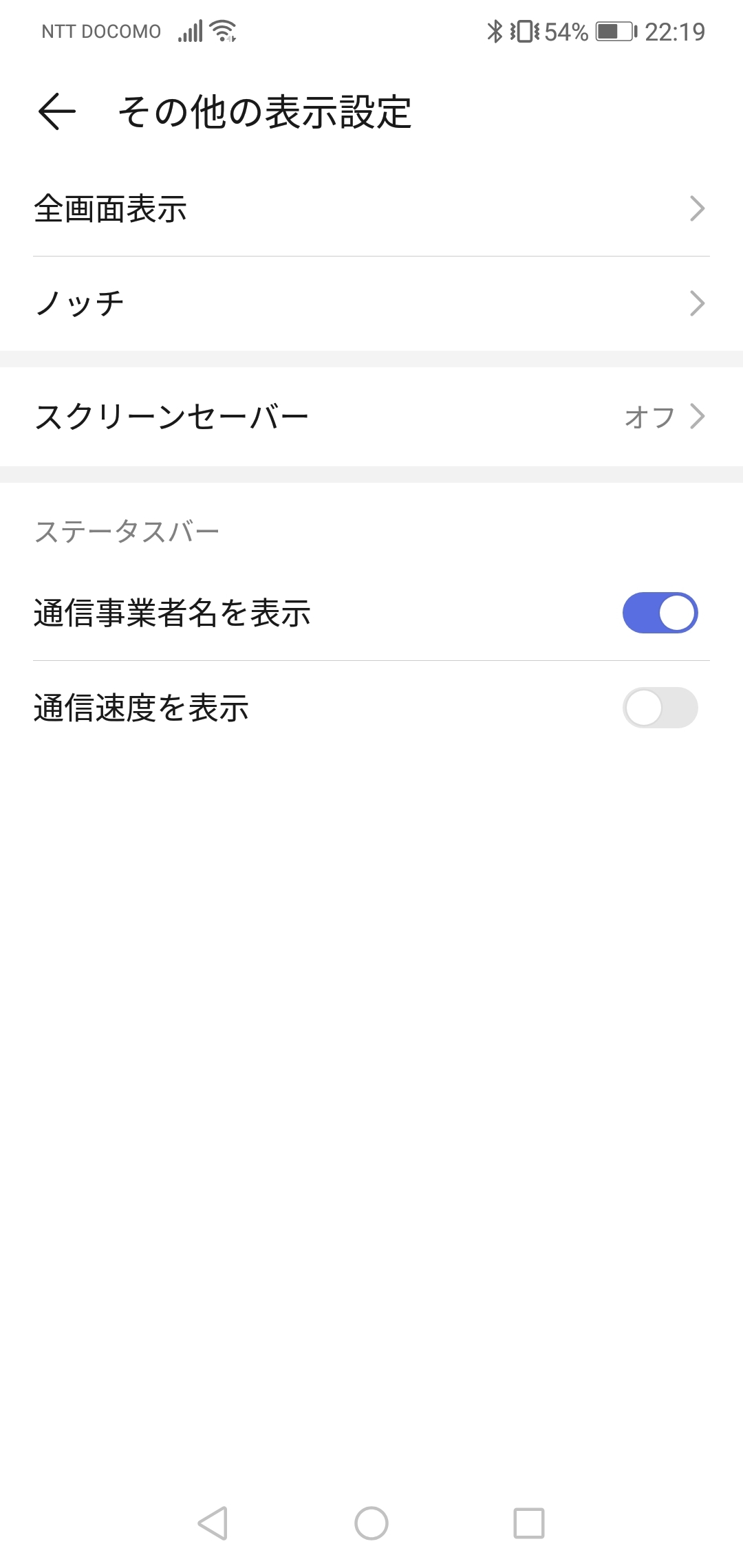Go back from その他の表示設定
Screen dimensions: 743x1568
56,111
